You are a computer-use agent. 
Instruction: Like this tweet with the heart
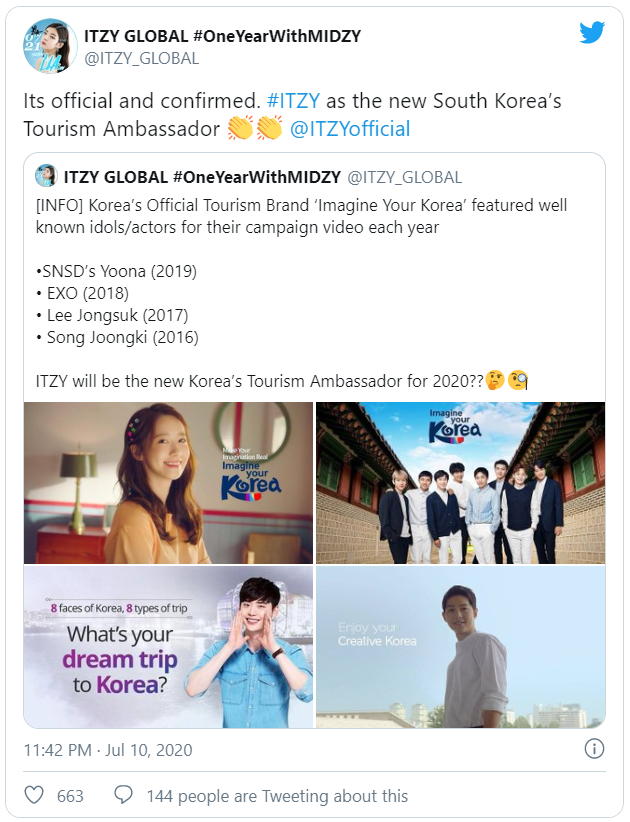tap(35, 795)
